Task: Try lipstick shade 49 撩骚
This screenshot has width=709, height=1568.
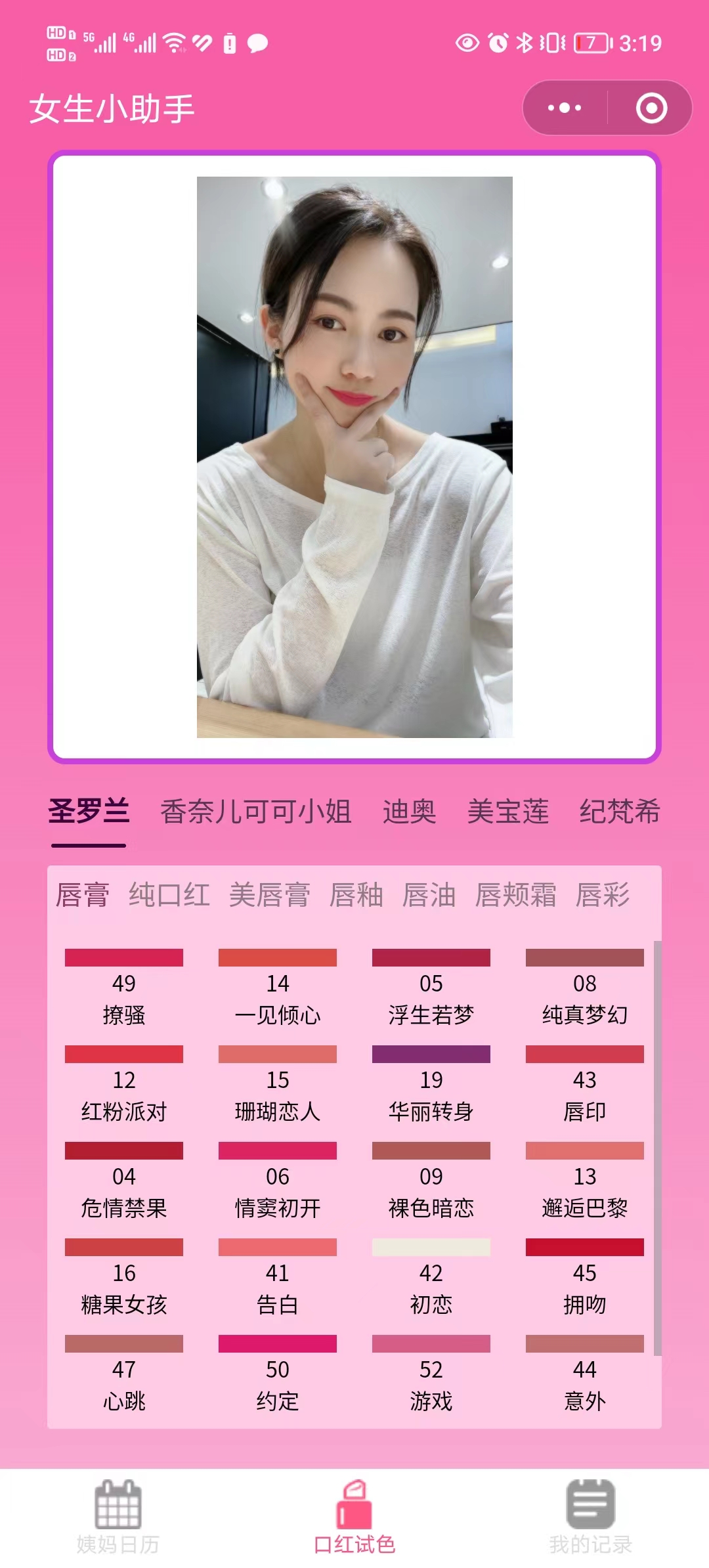Action: (124, 985)
